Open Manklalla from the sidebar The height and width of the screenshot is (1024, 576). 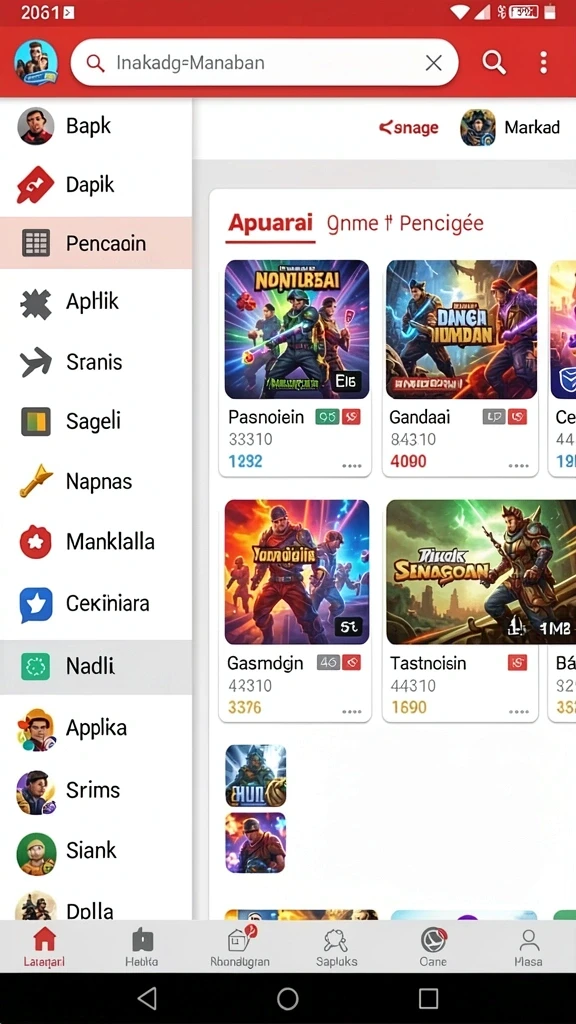[96, 541]
